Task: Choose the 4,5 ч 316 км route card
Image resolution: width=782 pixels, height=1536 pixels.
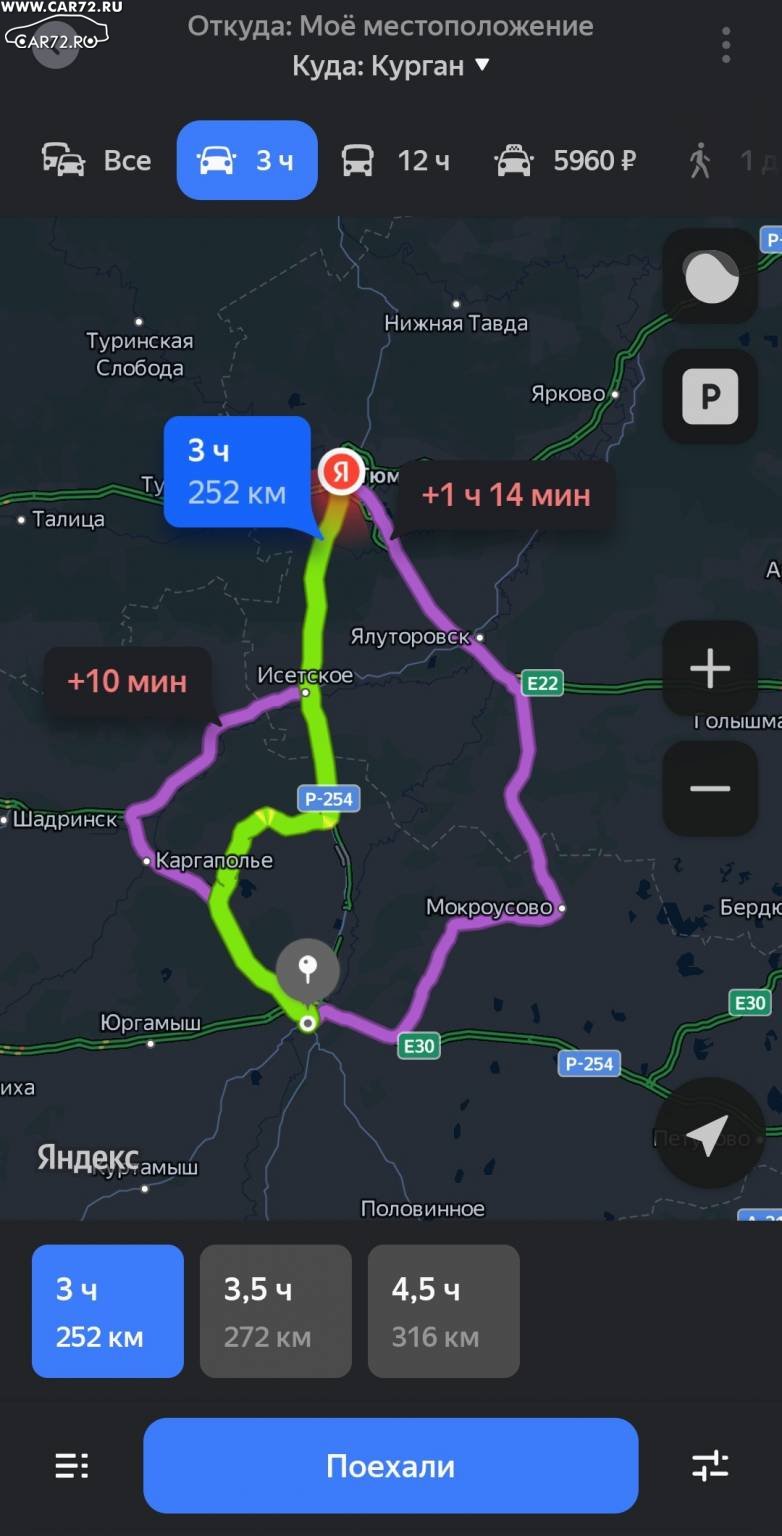Action: pyautogui.click(x=444, y=1311)
